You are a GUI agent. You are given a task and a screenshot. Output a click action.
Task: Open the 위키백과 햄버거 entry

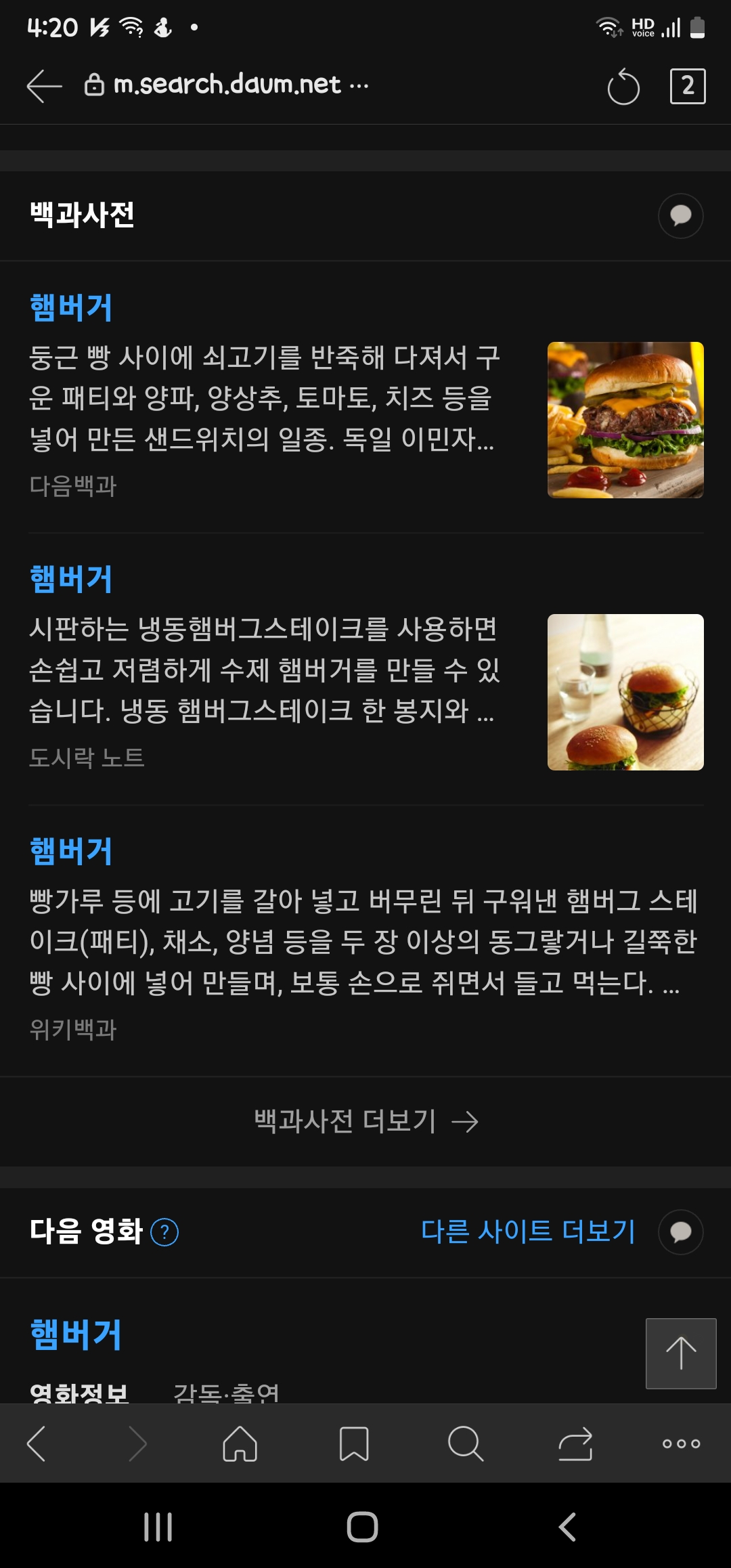pyautogui.click(x=70, y=852)
